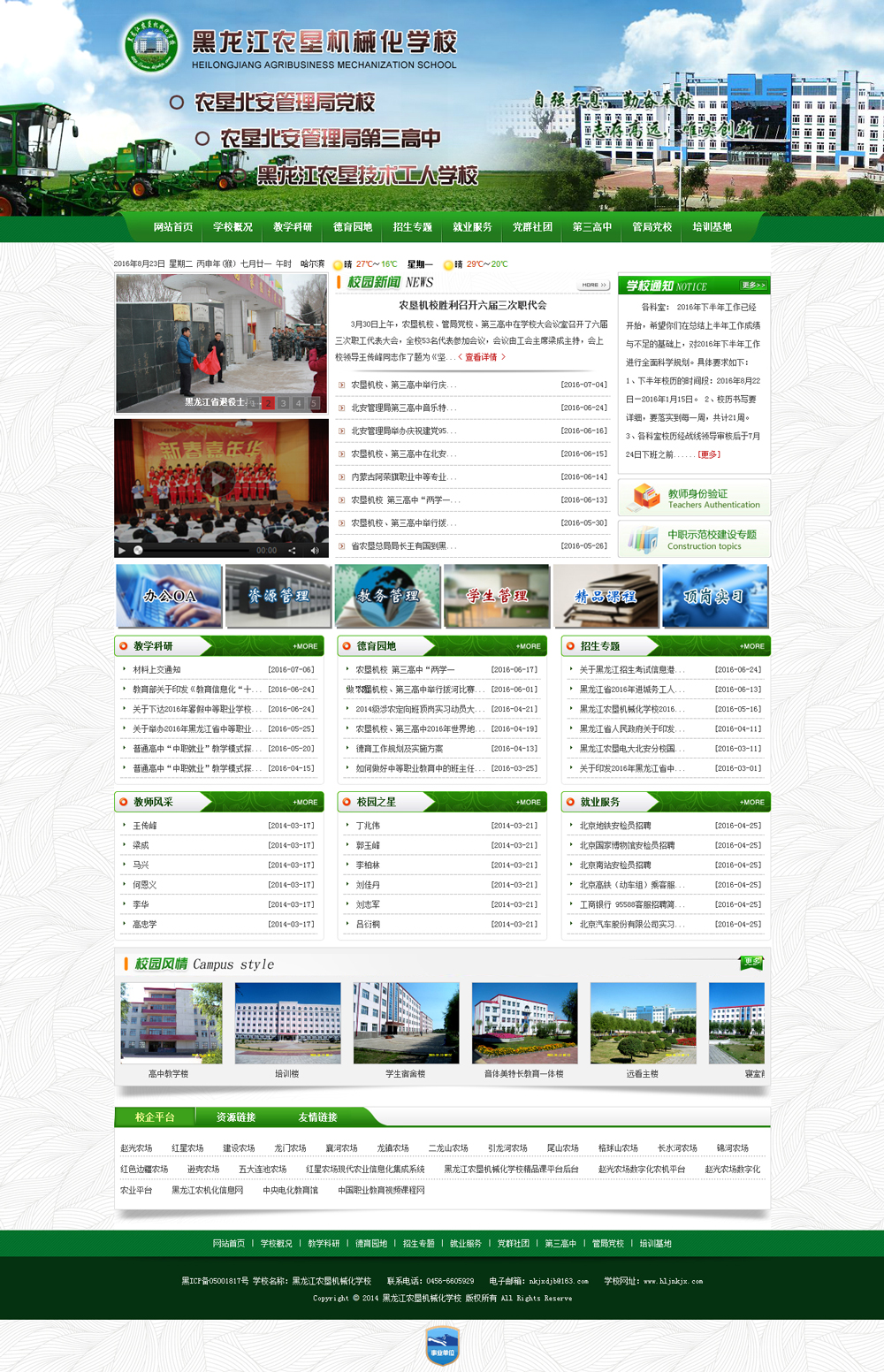
Task: Open MORE next to 校园新闻 NEWS
Action: [594, 285]
